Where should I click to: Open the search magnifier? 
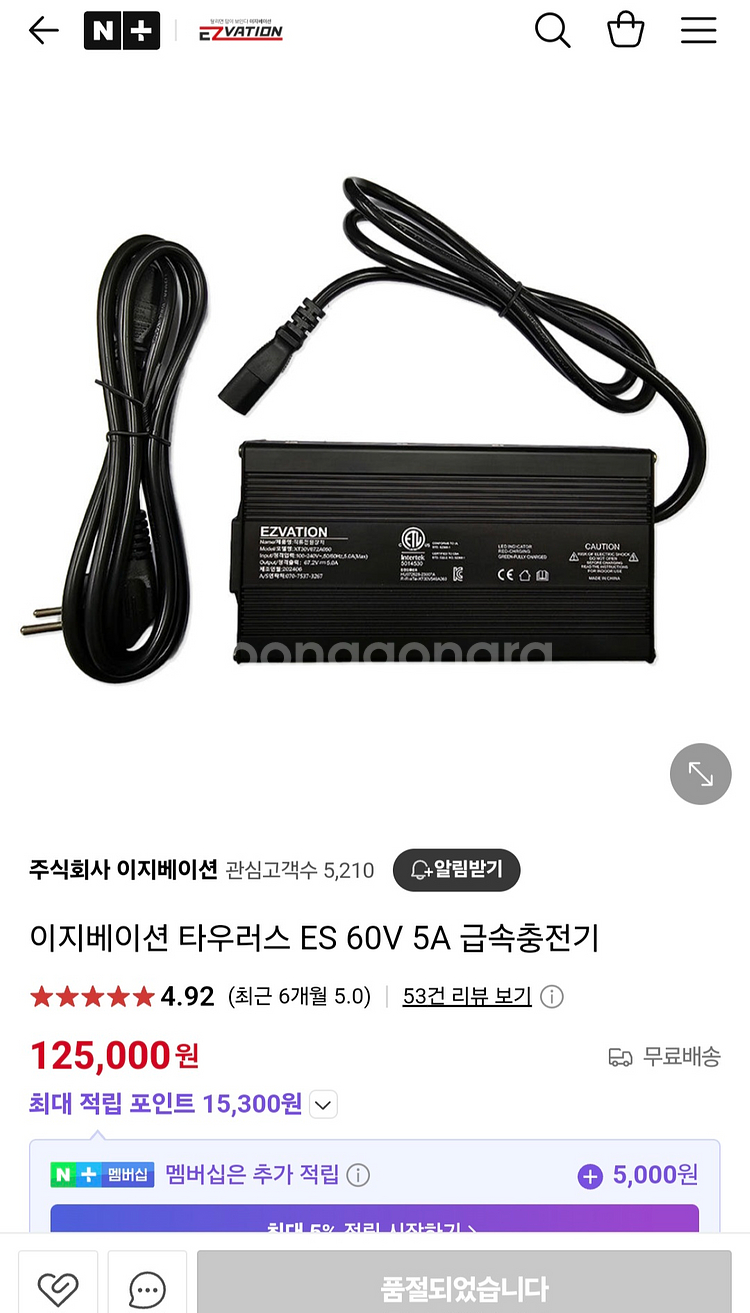(x=552, y=31)
